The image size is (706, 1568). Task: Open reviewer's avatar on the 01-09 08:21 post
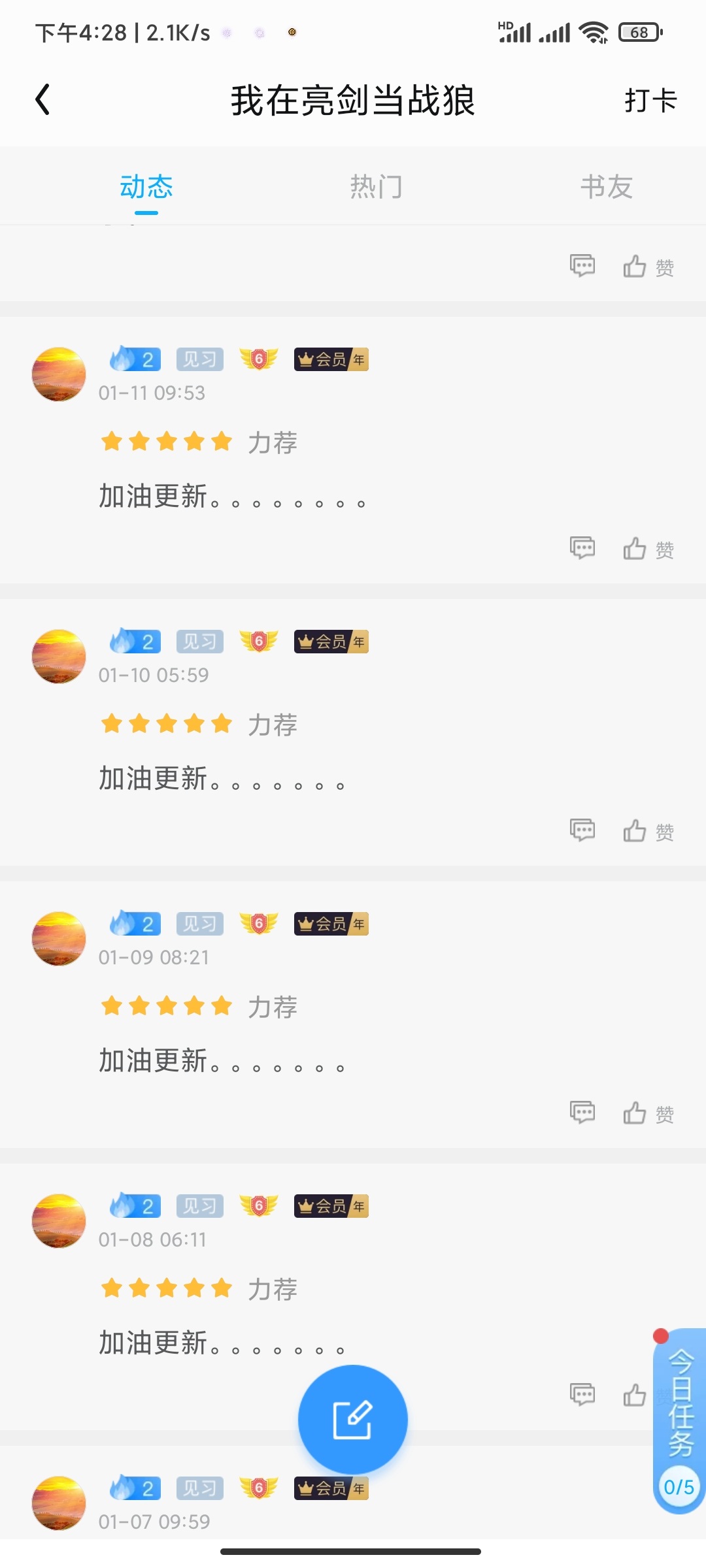coord(59,939)
